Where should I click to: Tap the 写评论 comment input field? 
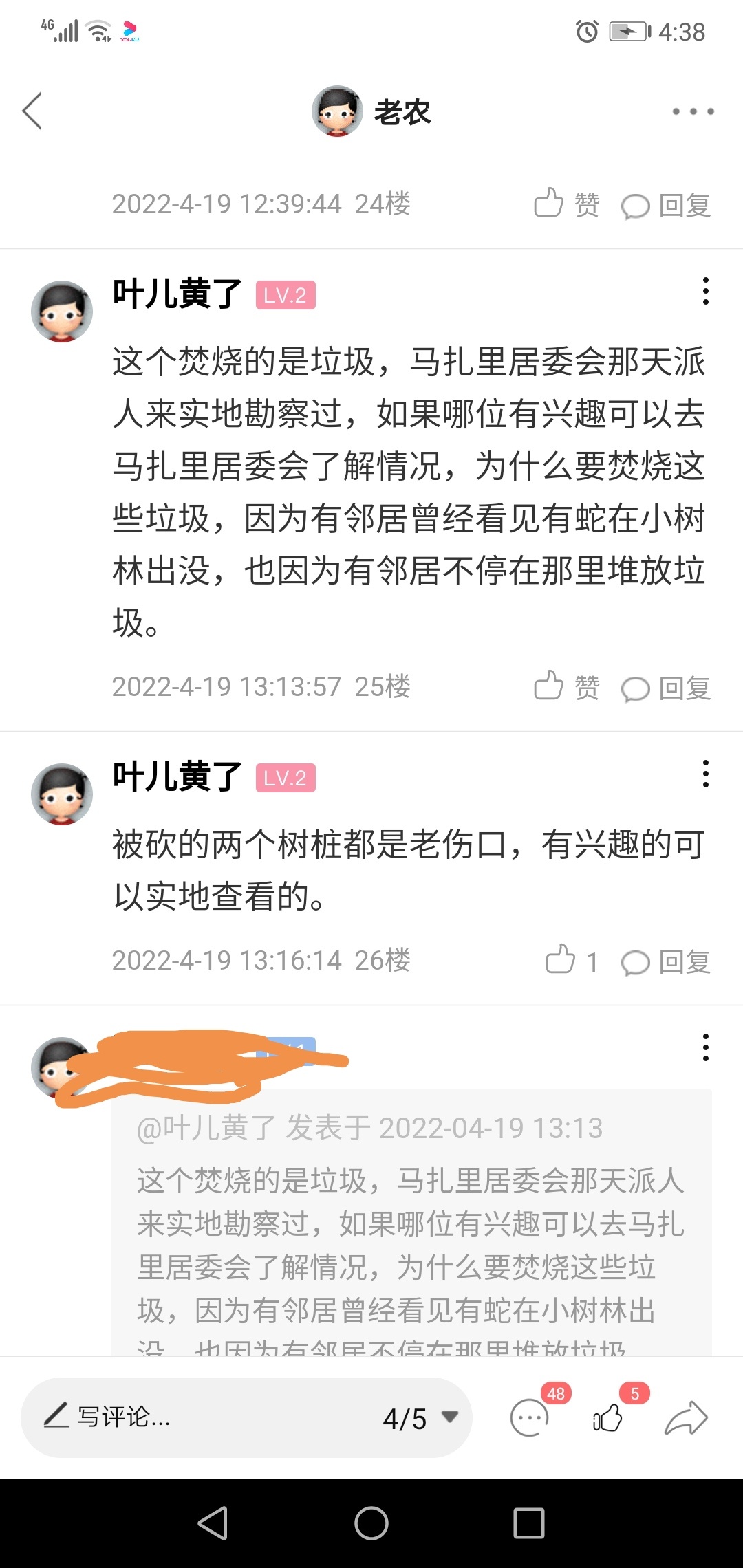click(206, 1417)
